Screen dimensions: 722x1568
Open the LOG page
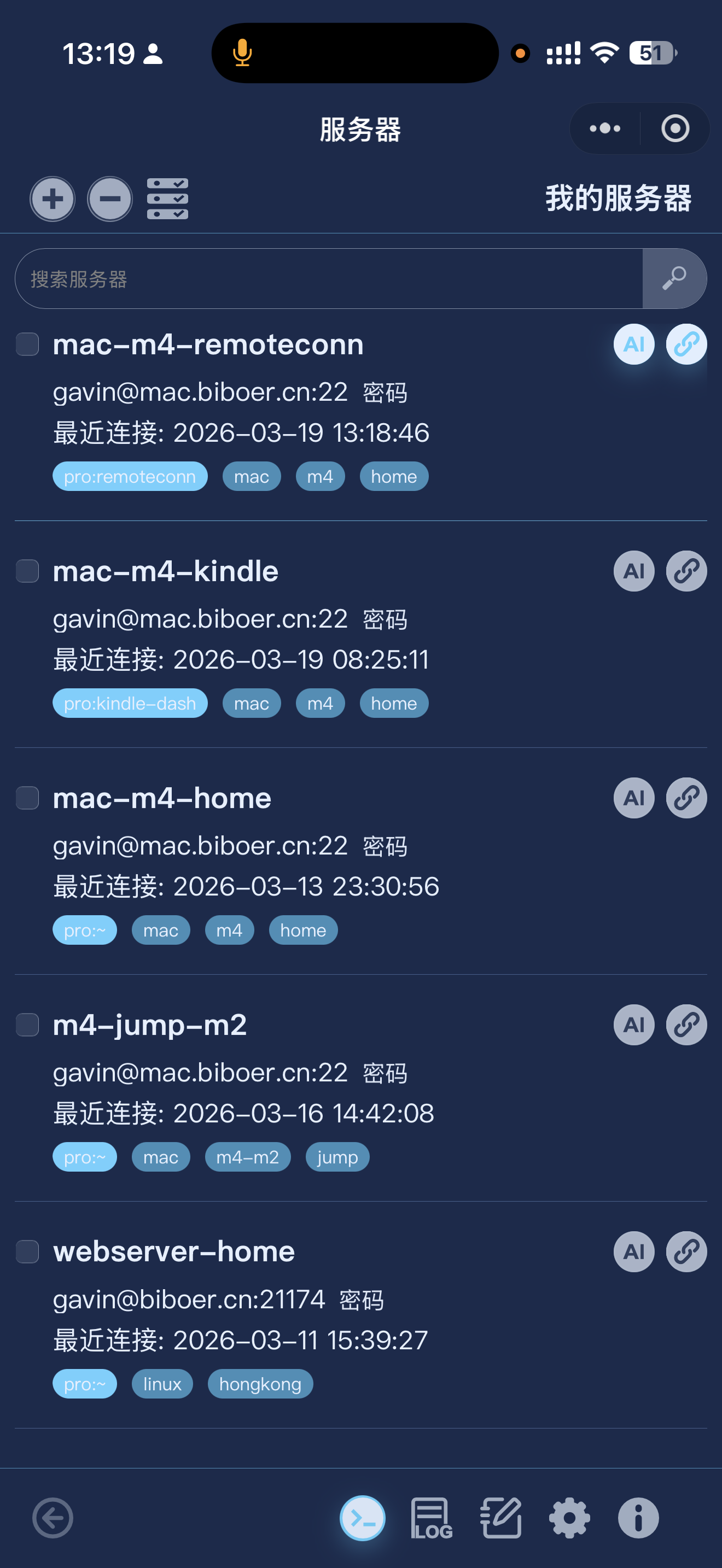click(x=432, y=1518)
